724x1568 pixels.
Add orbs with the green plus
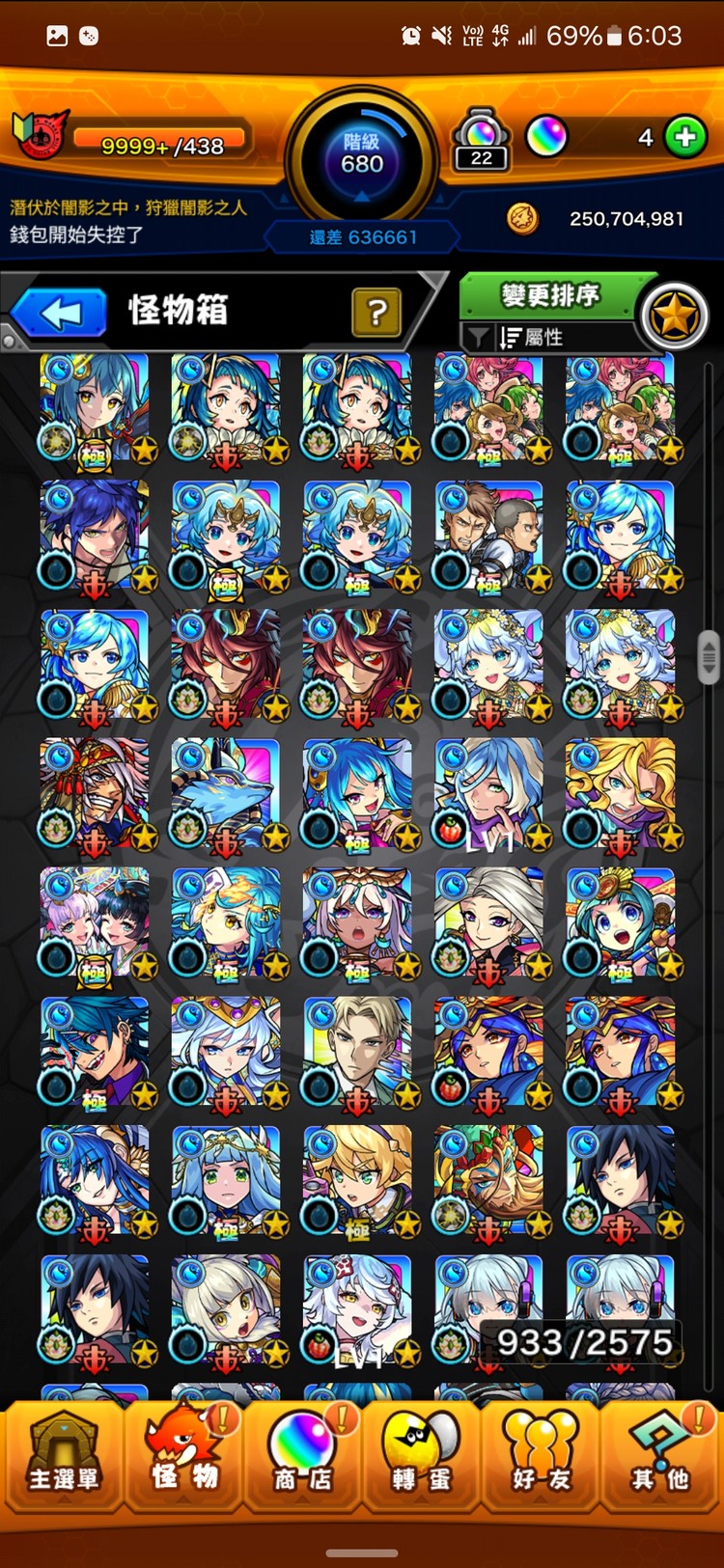click(x=686, y=138)
